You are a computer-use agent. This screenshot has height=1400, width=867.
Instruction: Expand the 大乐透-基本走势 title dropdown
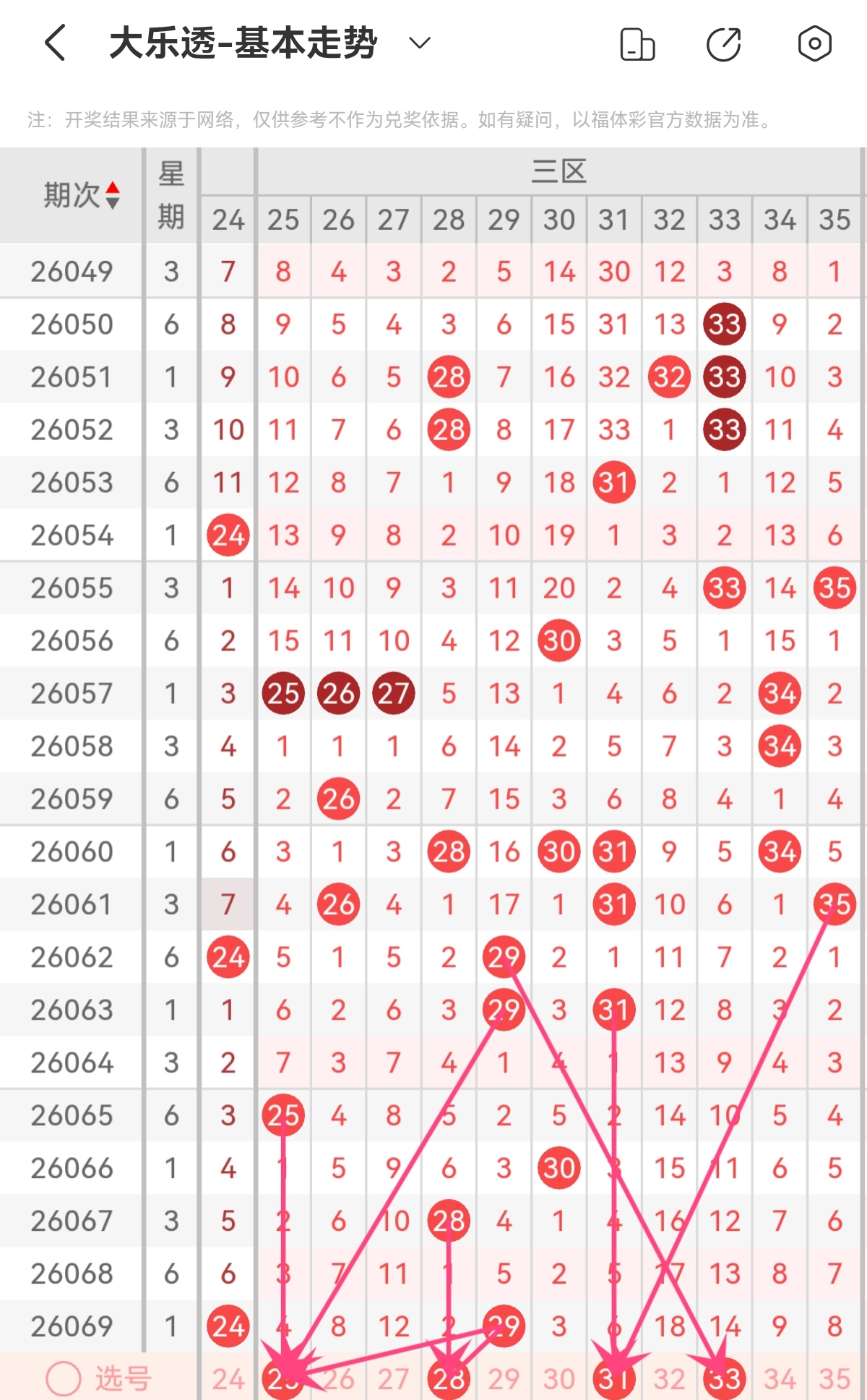(x=420, y=43)
